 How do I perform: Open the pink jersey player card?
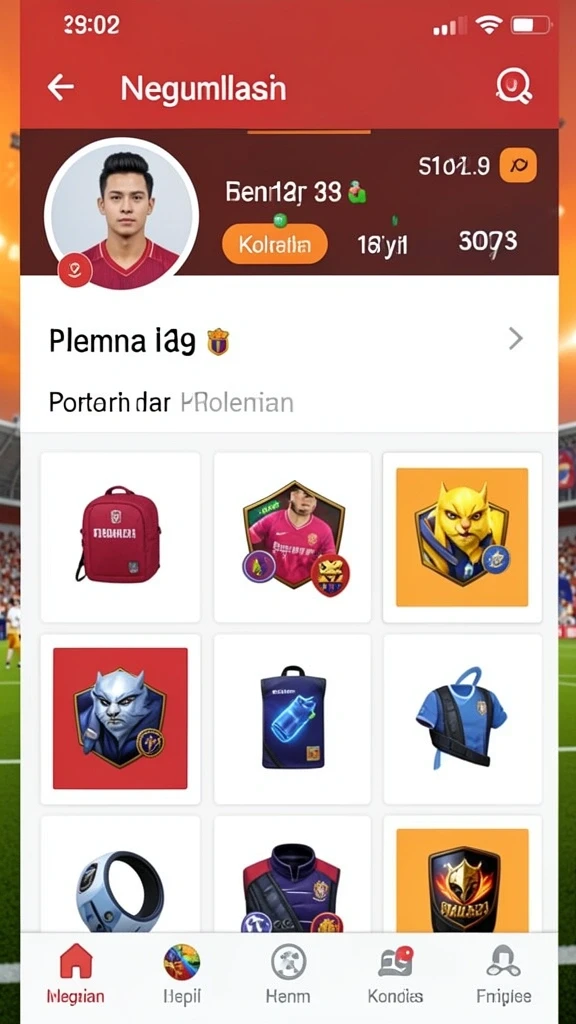293,537
